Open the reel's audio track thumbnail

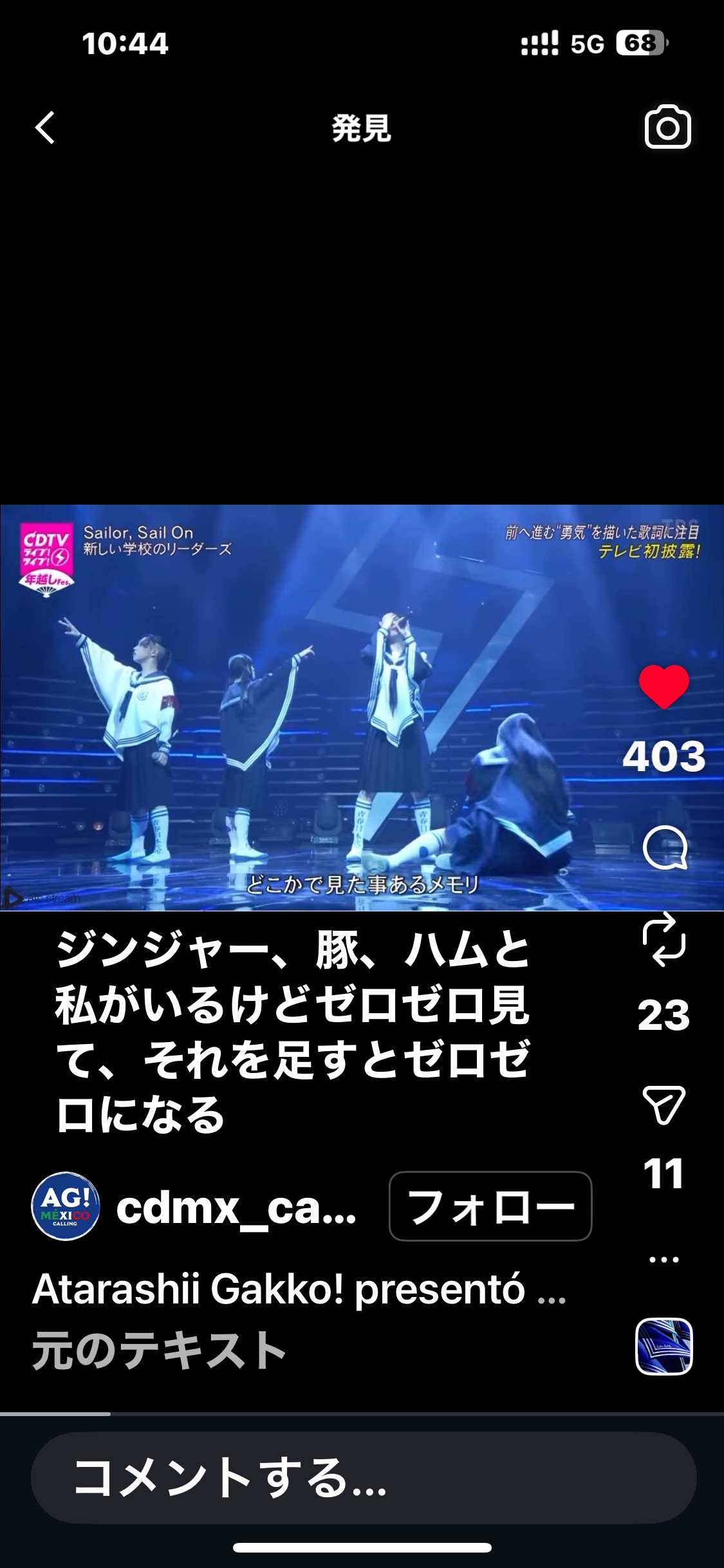tap(664, 1347)
